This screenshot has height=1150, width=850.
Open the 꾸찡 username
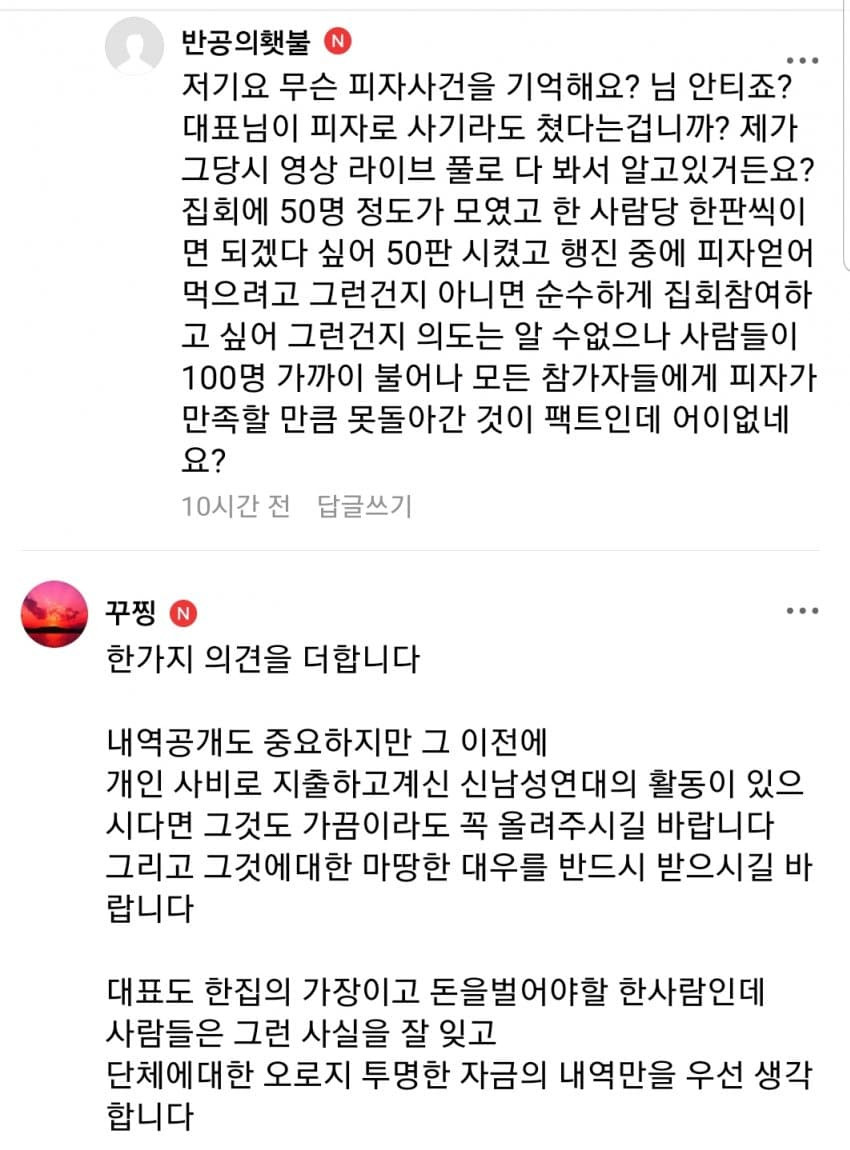pos(132,612)
